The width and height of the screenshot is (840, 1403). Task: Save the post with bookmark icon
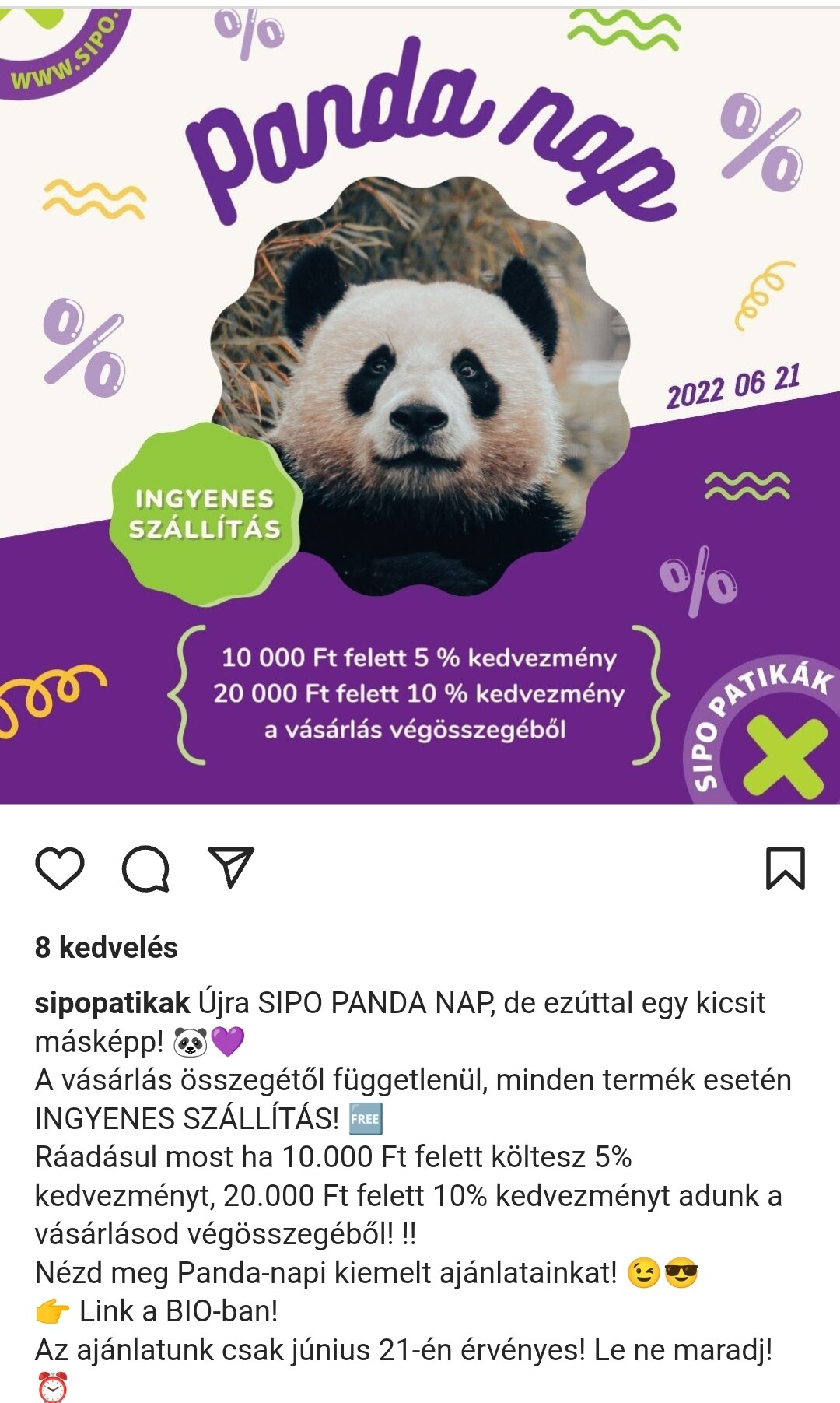pyautogui.click(x=785, y=868)
